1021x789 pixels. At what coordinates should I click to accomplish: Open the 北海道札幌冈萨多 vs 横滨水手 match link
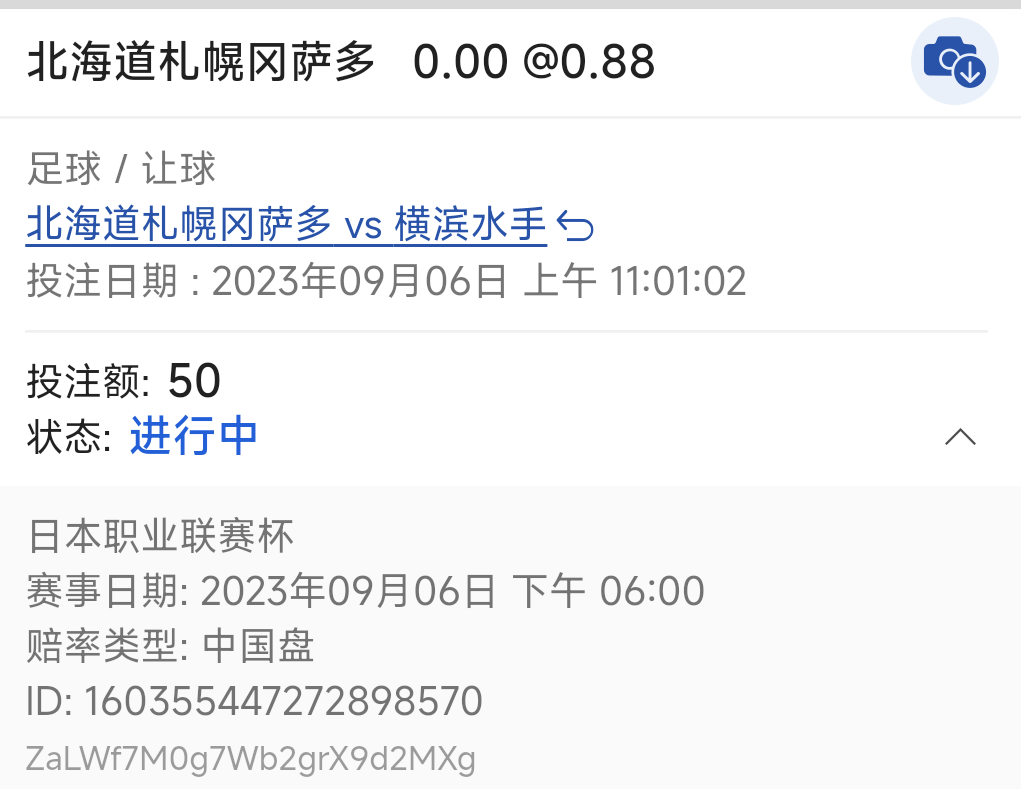click(x=286, y=225)
